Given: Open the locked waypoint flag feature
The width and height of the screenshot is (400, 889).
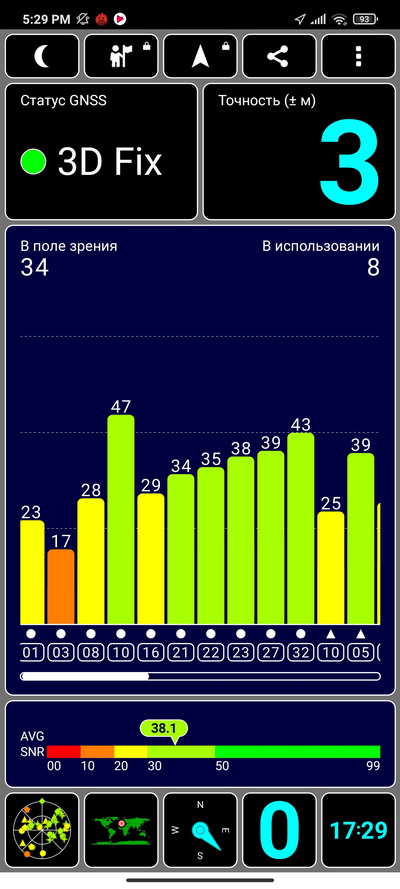Looking at the screenshot, I should (x=121, y=56).
